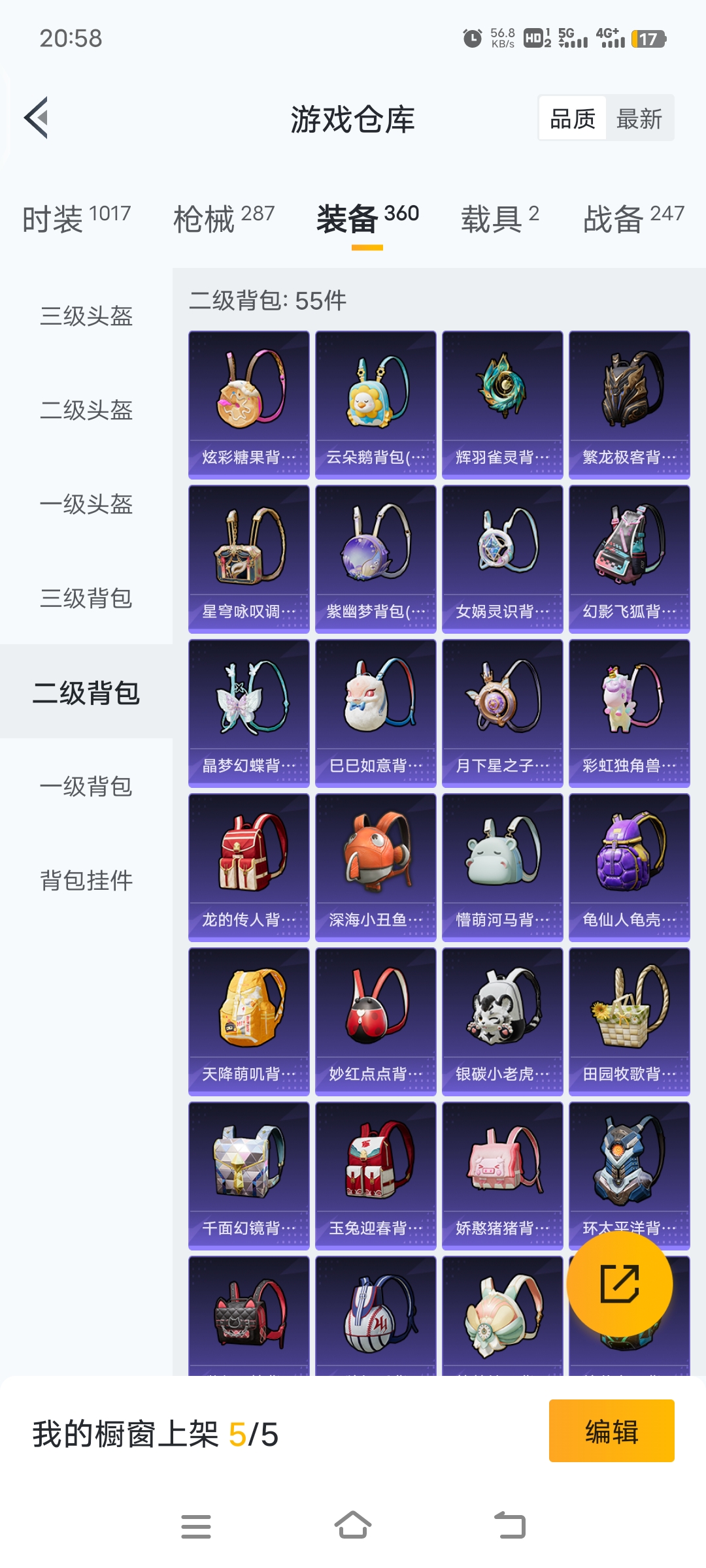View the 幻影飞狐背包 item
Image resolution: width=706 pixels, height=1568 pixels.
pos(630,559)
